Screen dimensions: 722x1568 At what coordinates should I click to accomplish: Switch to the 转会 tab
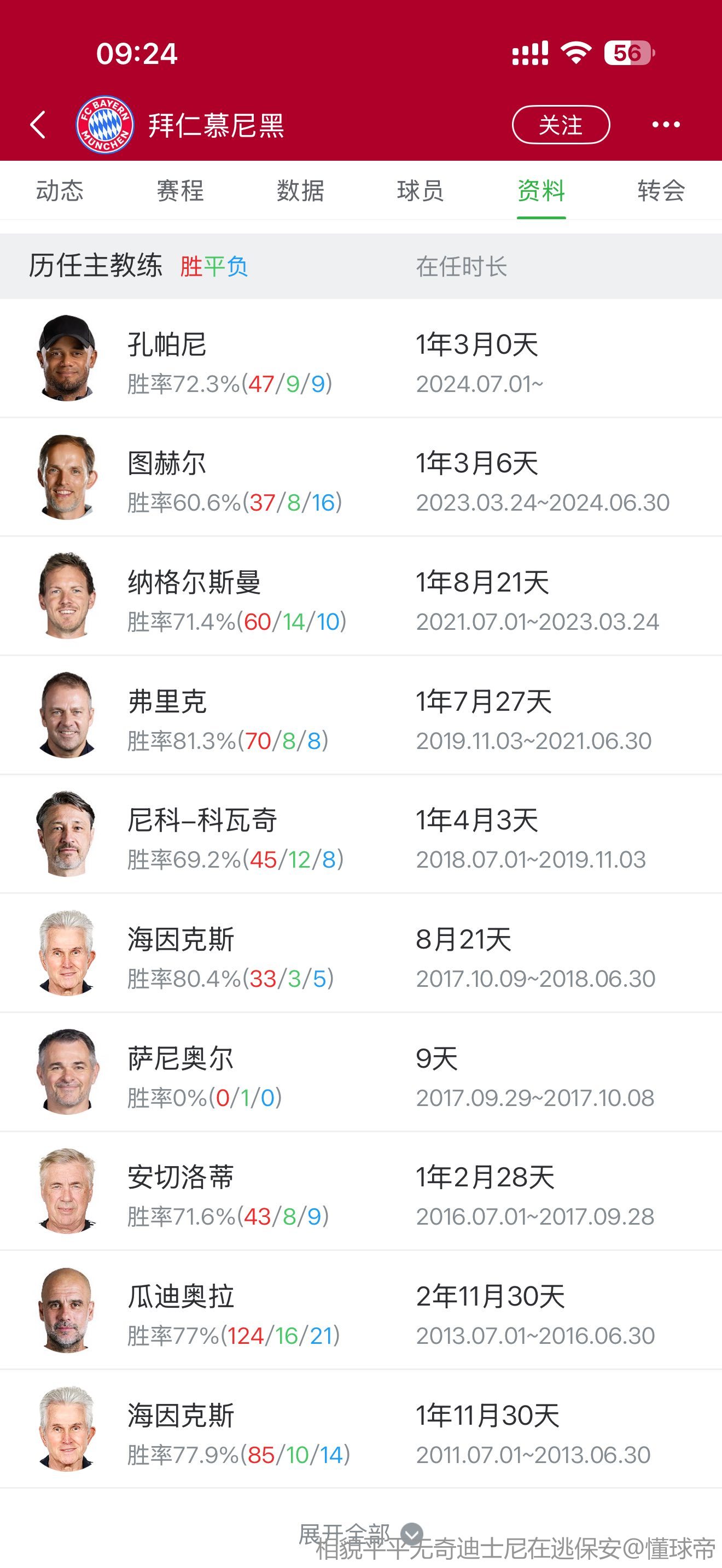click(661, 190)
